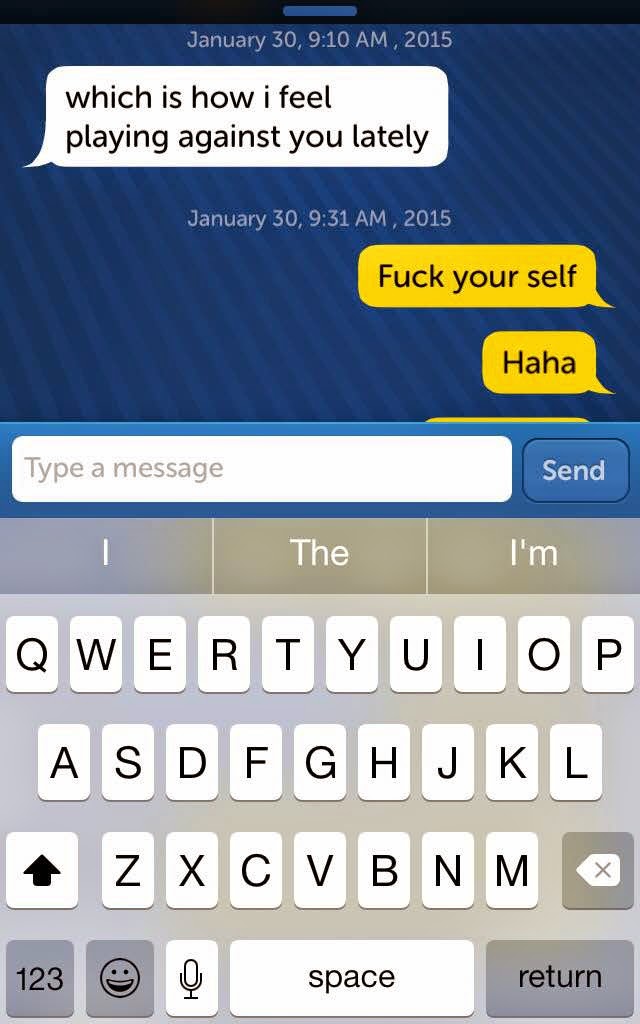Insert the suggested word "The"
Image resolution: width=640 pixels, height=1024 pixels.
[x=320, y=554]
